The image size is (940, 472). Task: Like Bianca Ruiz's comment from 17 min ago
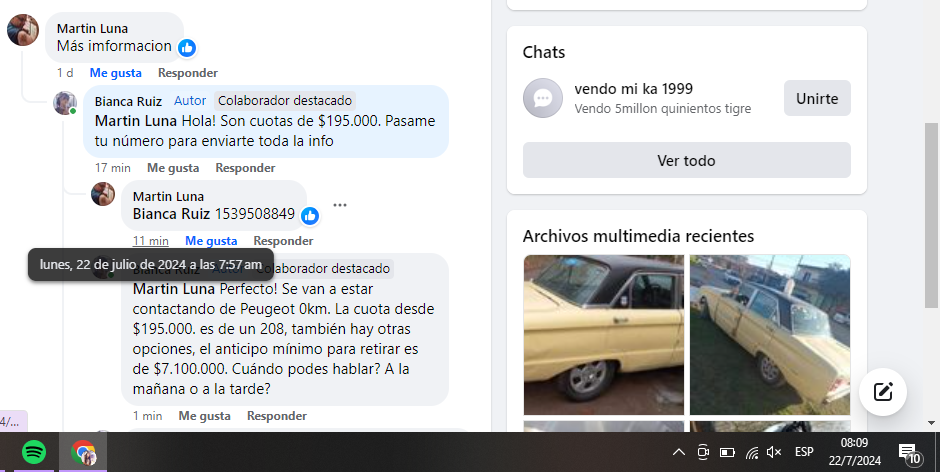coord(173,168)
